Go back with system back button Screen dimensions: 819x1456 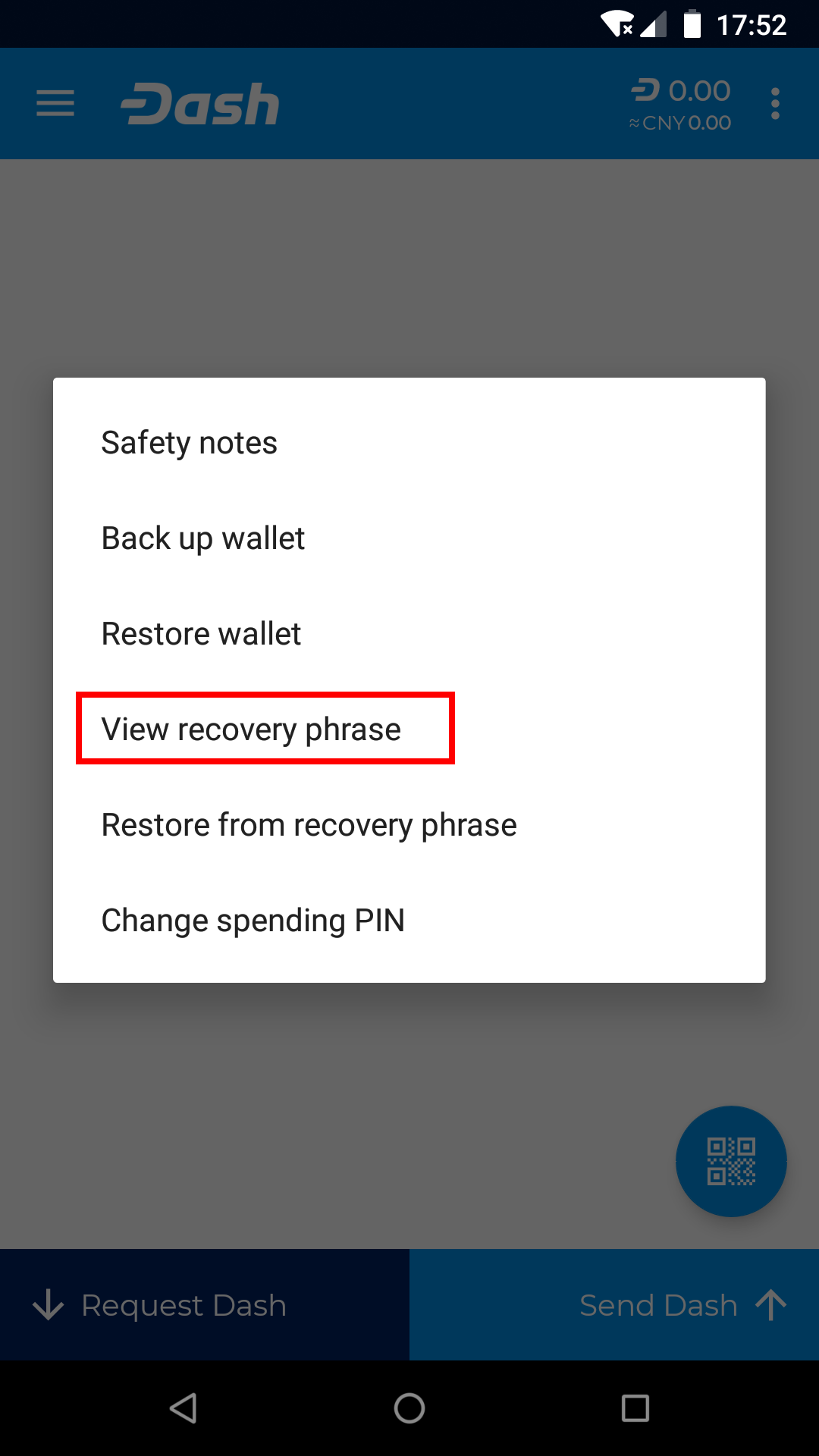tap(184, 1408)
